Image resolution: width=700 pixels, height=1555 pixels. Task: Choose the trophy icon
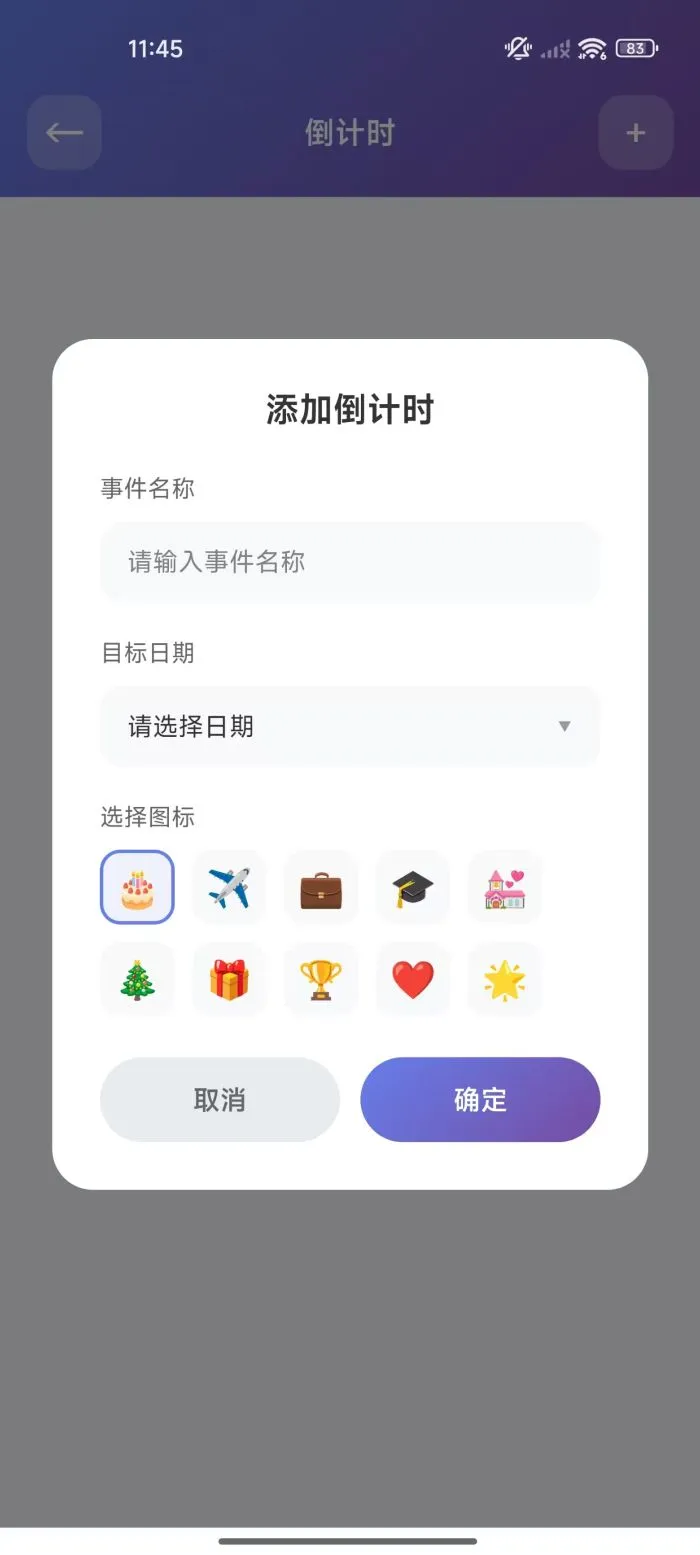pyautogui.click(x=321, y=979)
